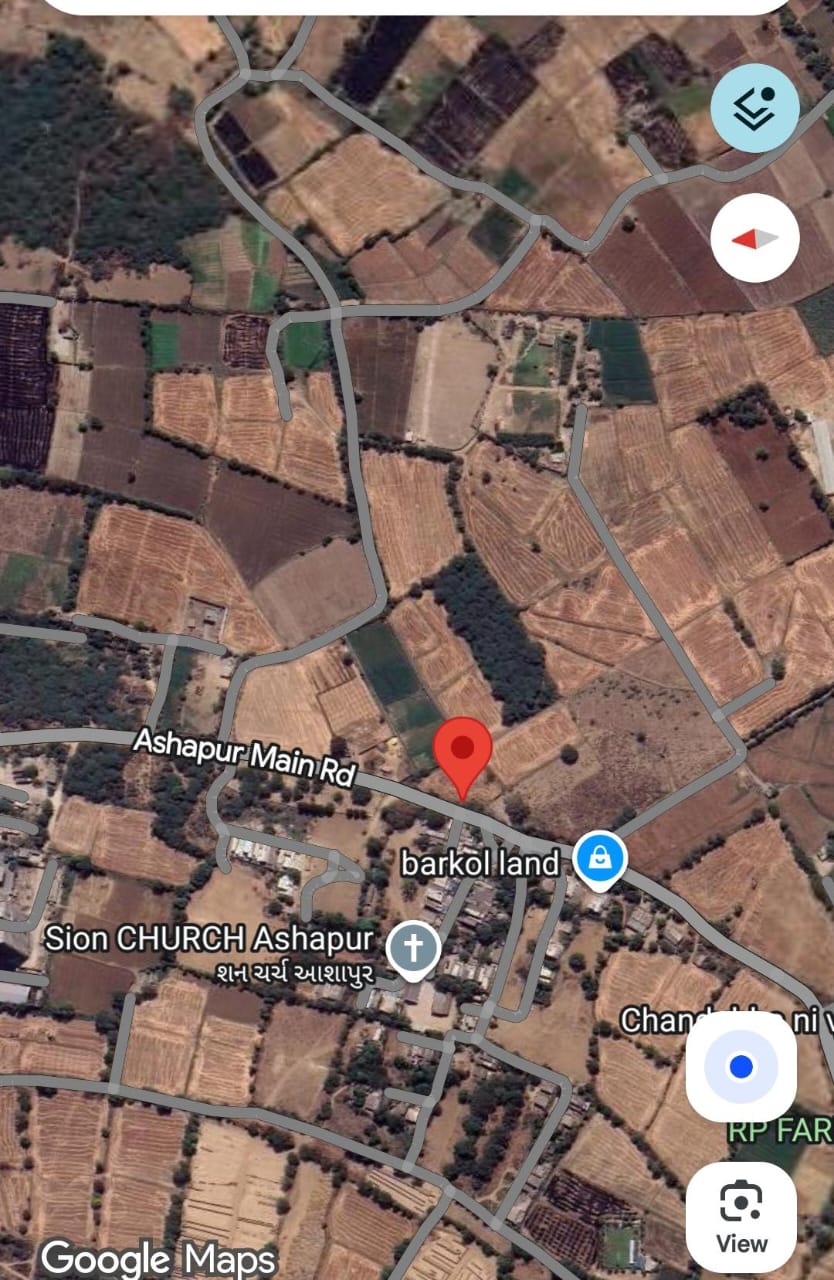Image resolution: width=834 pixels, height=1280 pixels.
Task: Open the Google Maps logo
Action: pyautogui.click(x=155, y=1258)
